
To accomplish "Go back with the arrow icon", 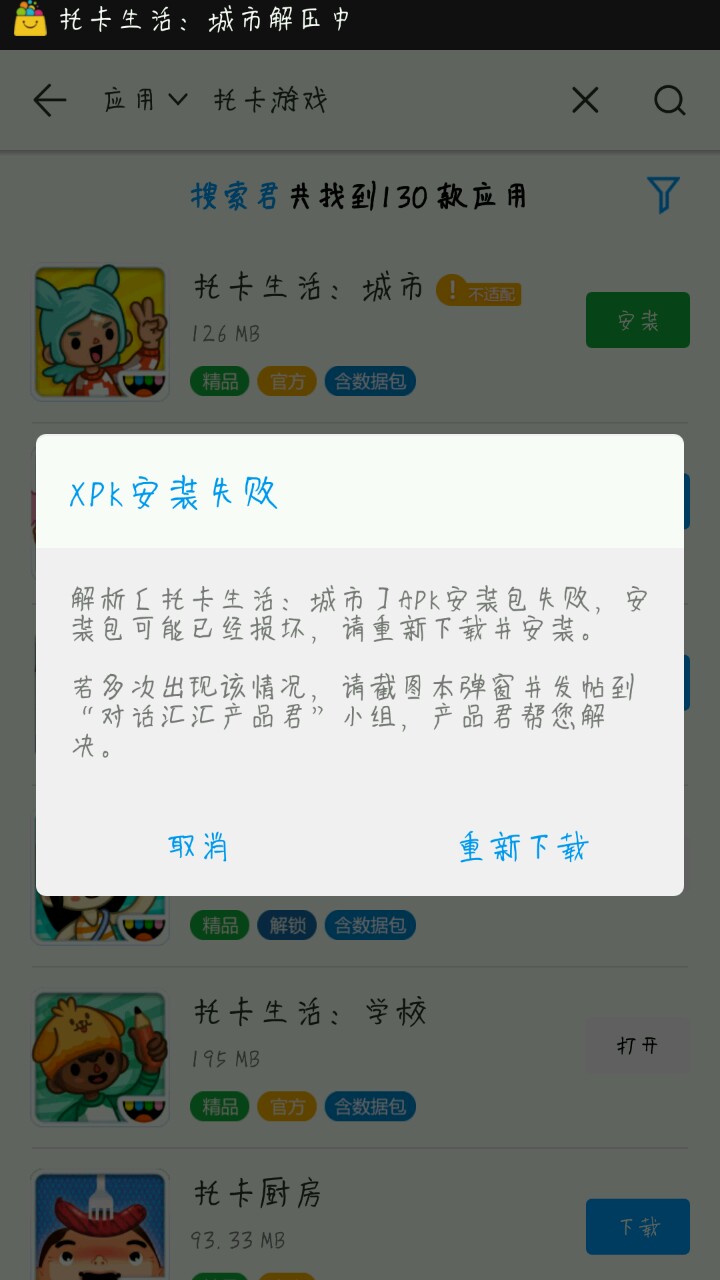I will [49, 100].
